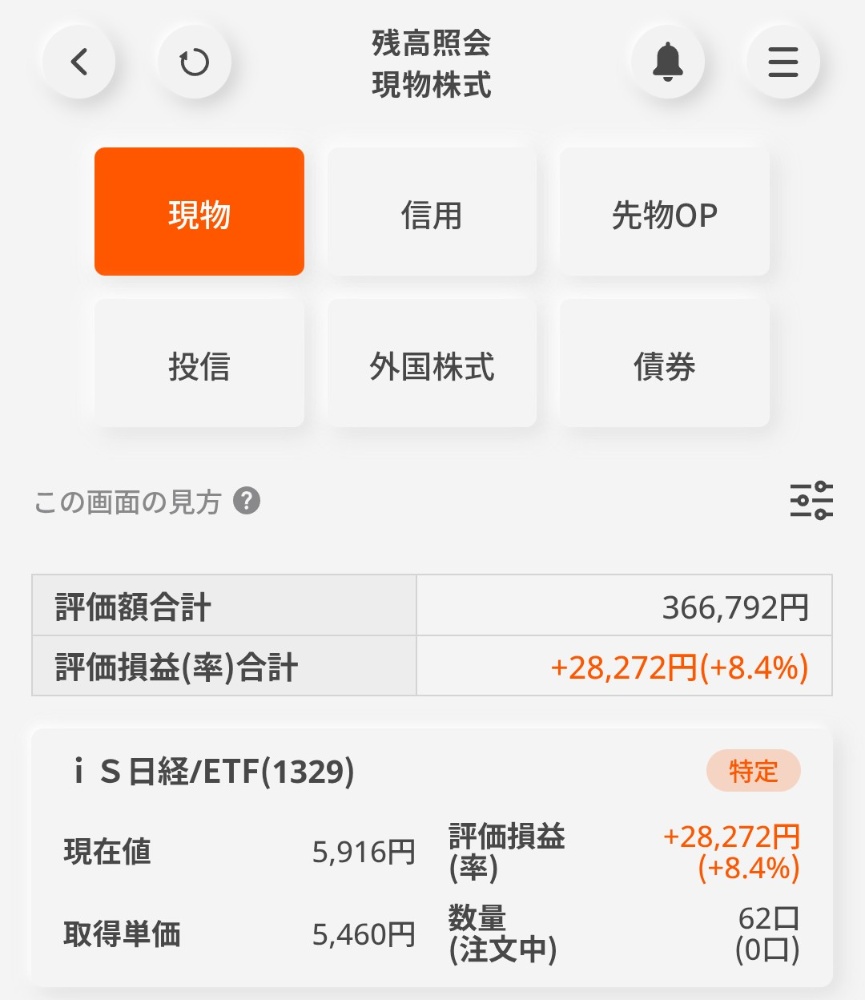
Task: Go back using the top-left arrow
Action: [79, 62]
